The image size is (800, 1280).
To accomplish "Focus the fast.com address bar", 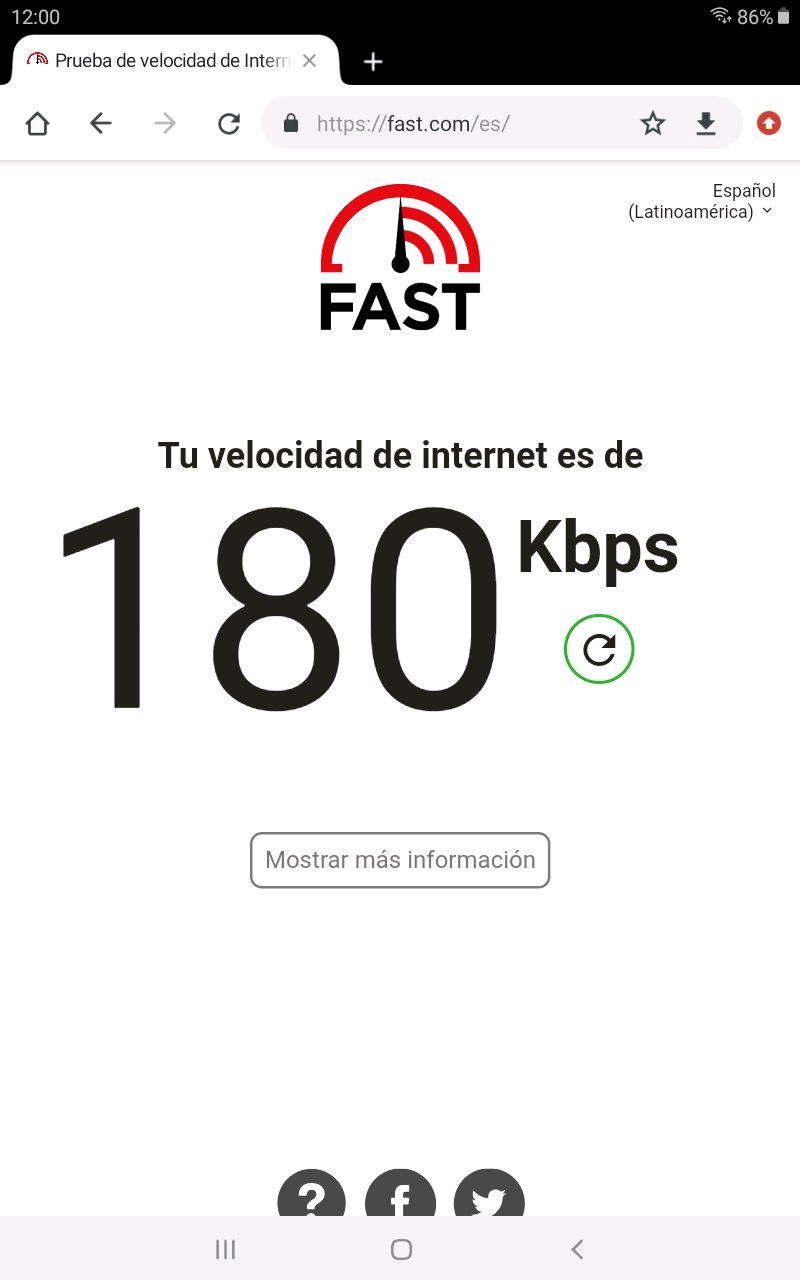I will pyautogui.click(x=450, y=123).
